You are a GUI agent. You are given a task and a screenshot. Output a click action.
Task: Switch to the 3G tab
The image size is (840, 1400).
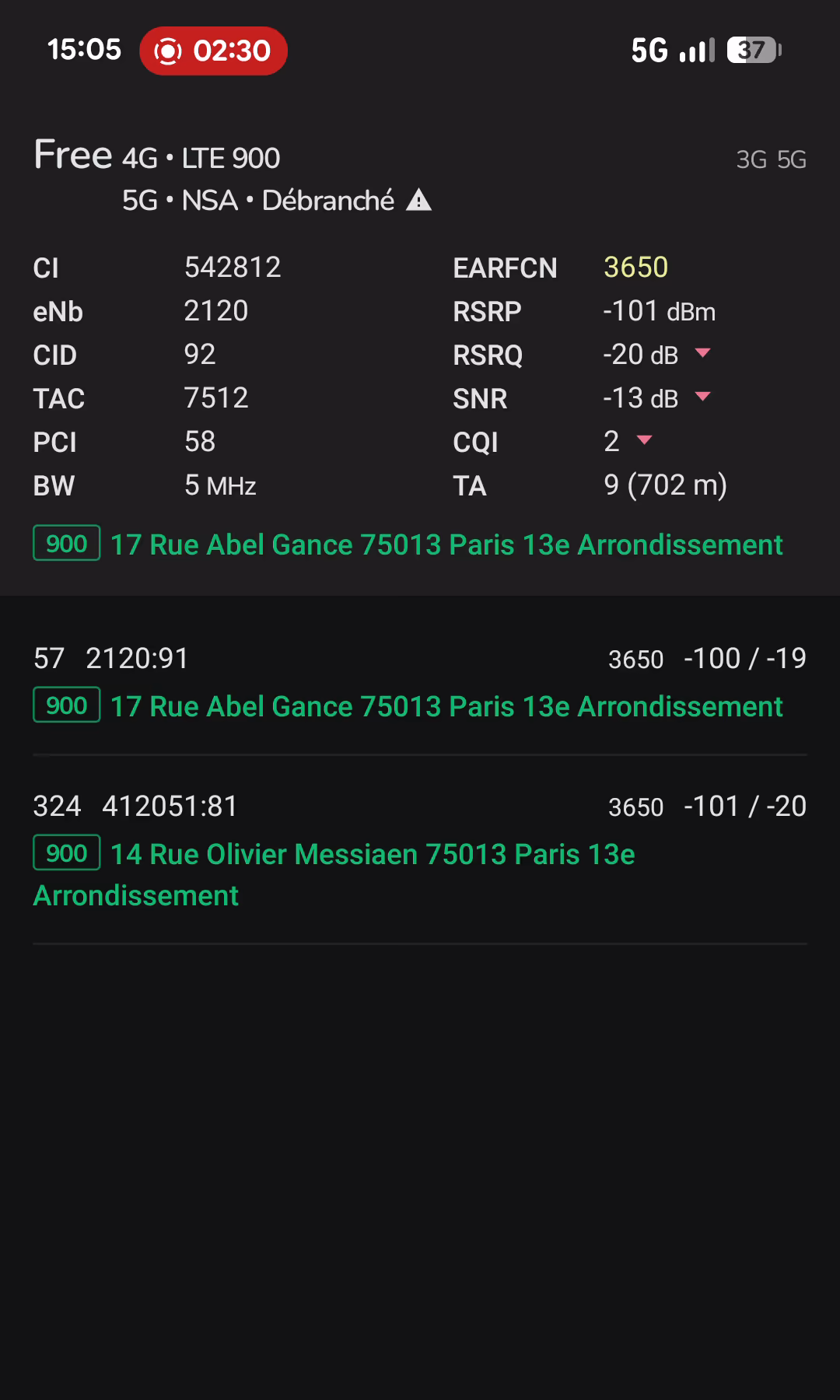pyautogui.click(x=751, y=159)
